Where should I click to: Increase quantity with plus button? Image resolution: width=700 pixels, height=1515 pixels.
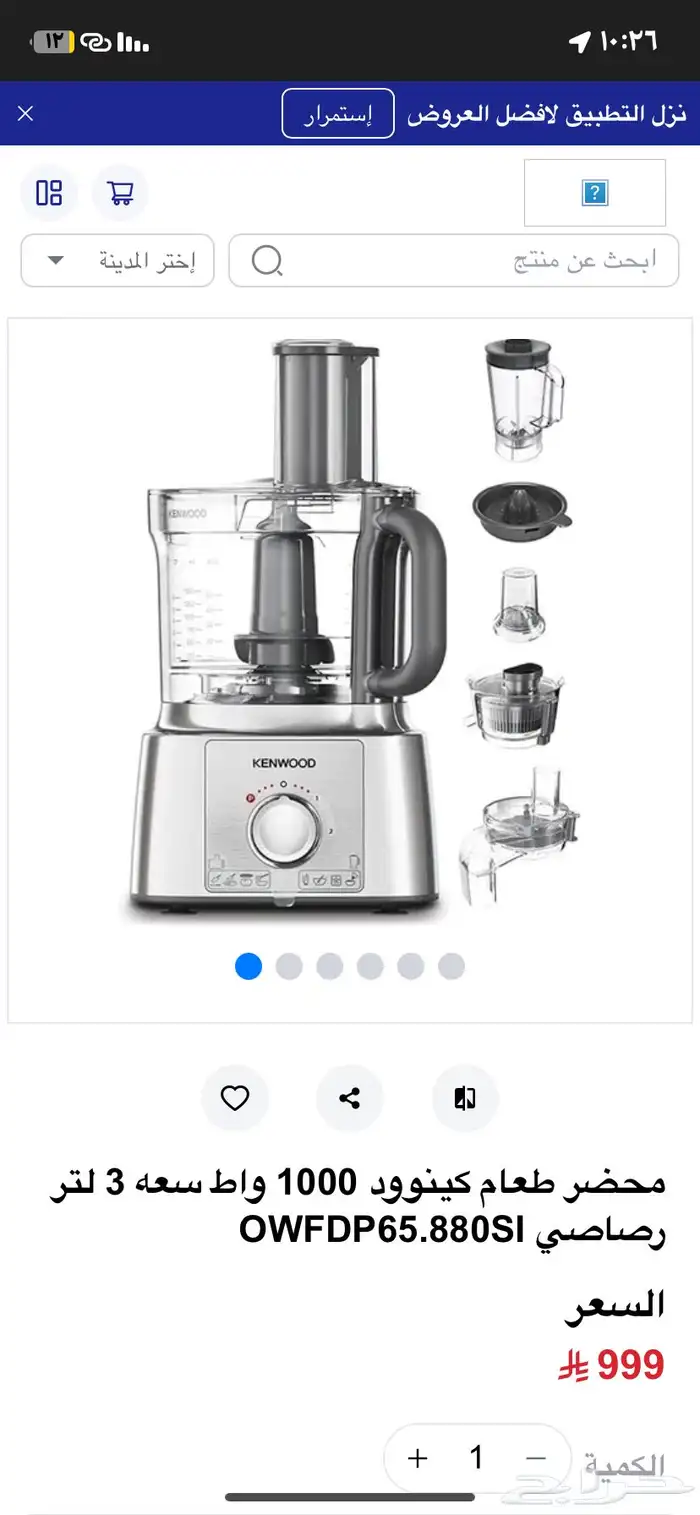pos(418,1459)
